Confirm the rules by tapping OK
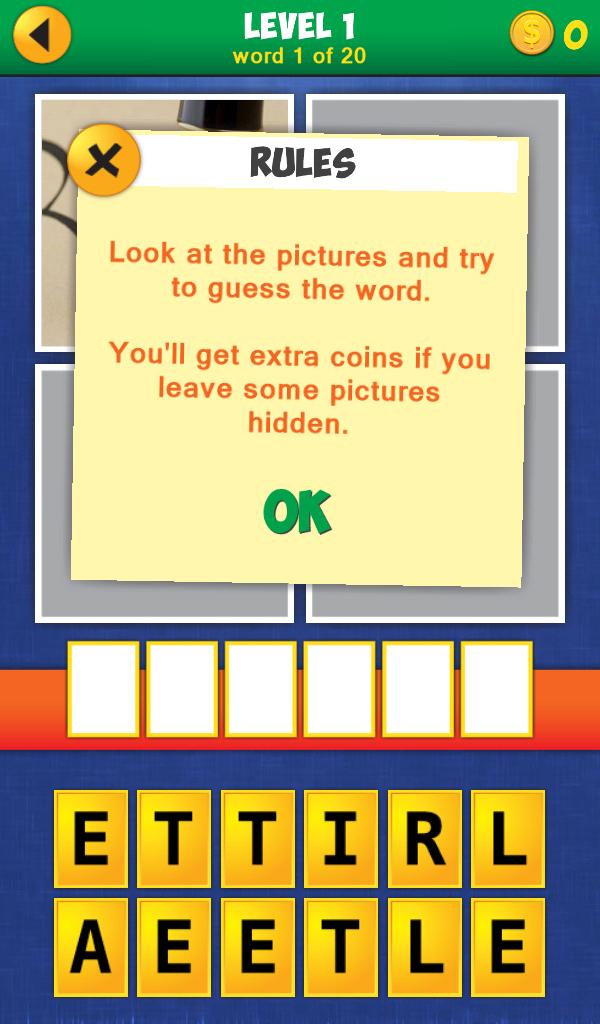600x1024 pixels. click(297, 513)
